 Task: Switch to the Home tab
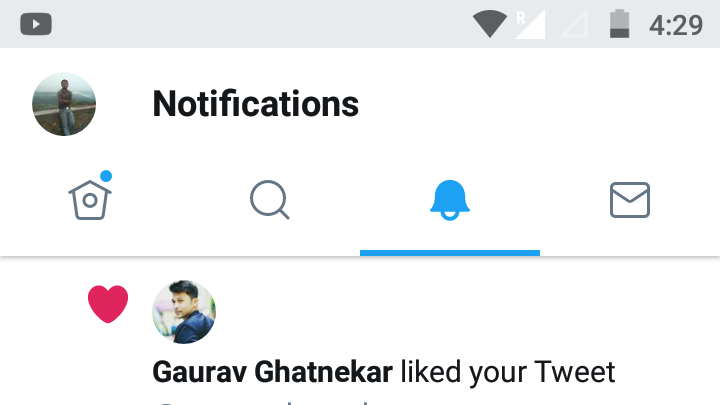[x=90, y=200]
